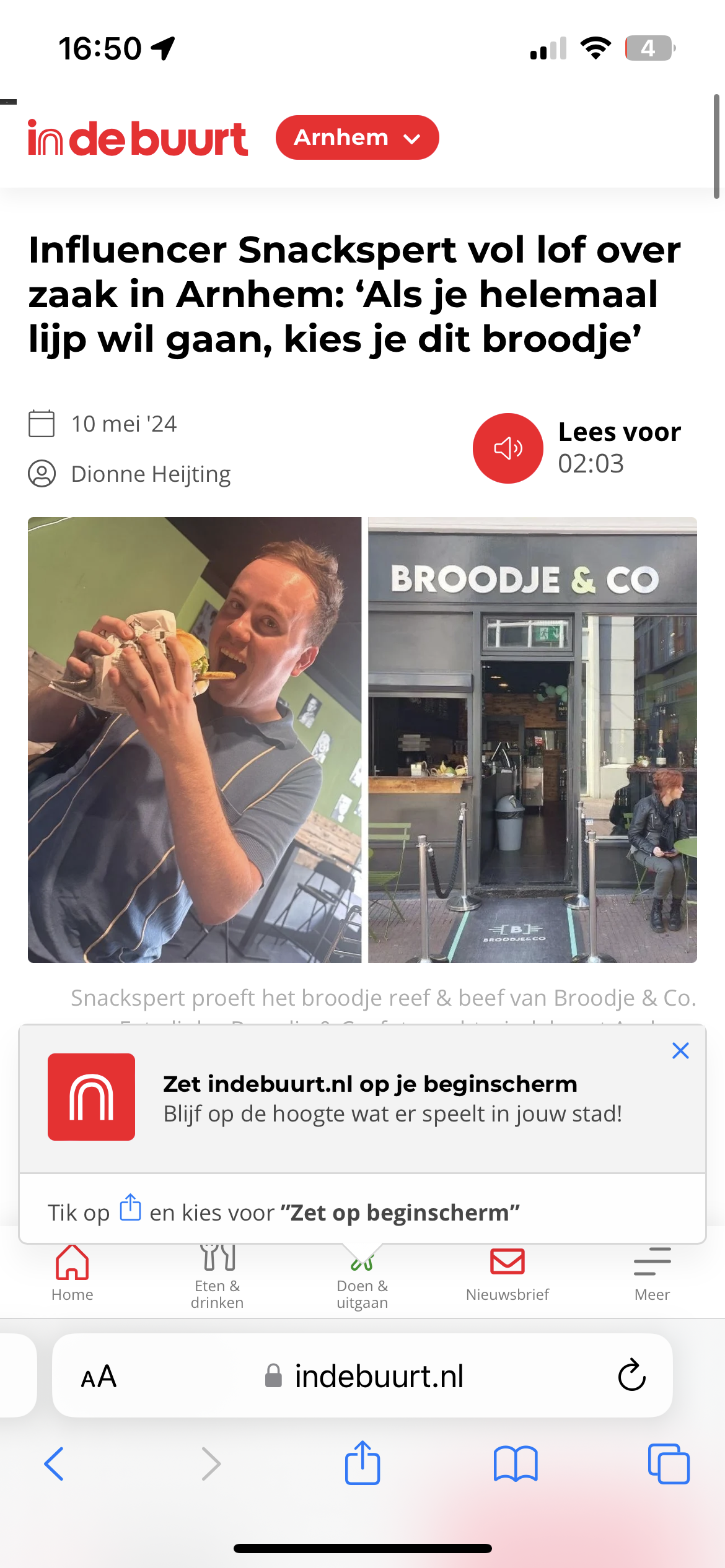Open Safari bookmarks
This screenshot has height=1568, width=725.
[x=515, y=1464]
